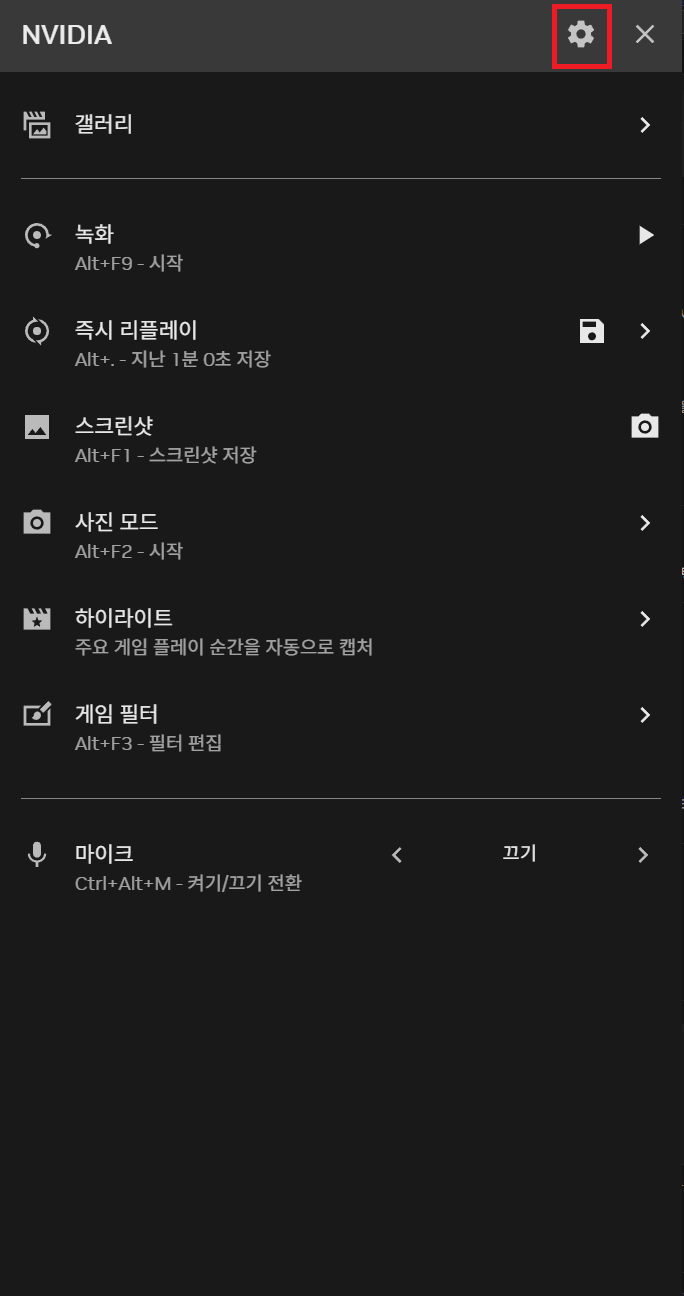Close the NVIDIA overlay panel
The height and width of the screenshot is (1296, 684).
(645, 35)
